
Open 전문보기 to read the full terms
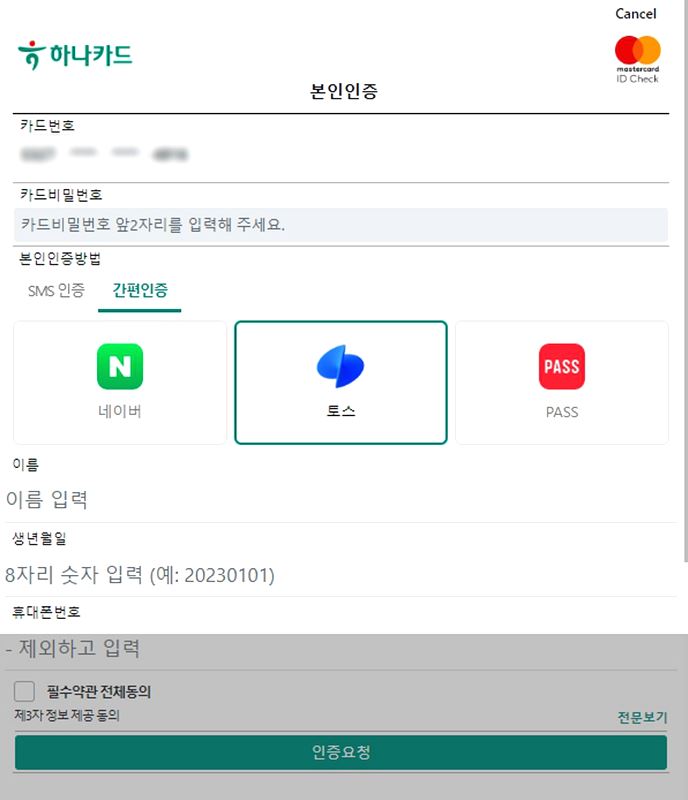(642, 718)
